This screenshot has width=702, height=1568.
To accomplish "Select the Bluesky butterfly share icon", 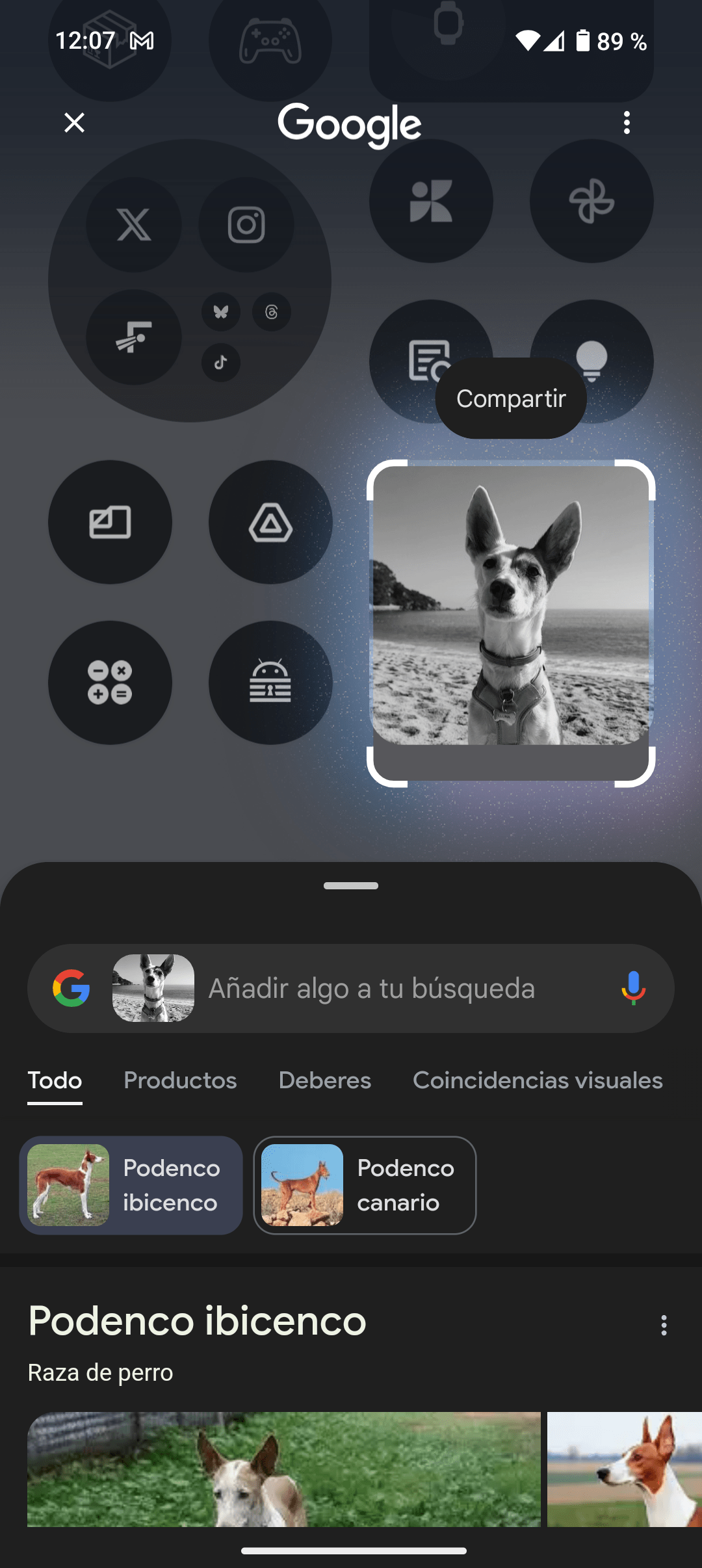I will click(x=221, y=312).
